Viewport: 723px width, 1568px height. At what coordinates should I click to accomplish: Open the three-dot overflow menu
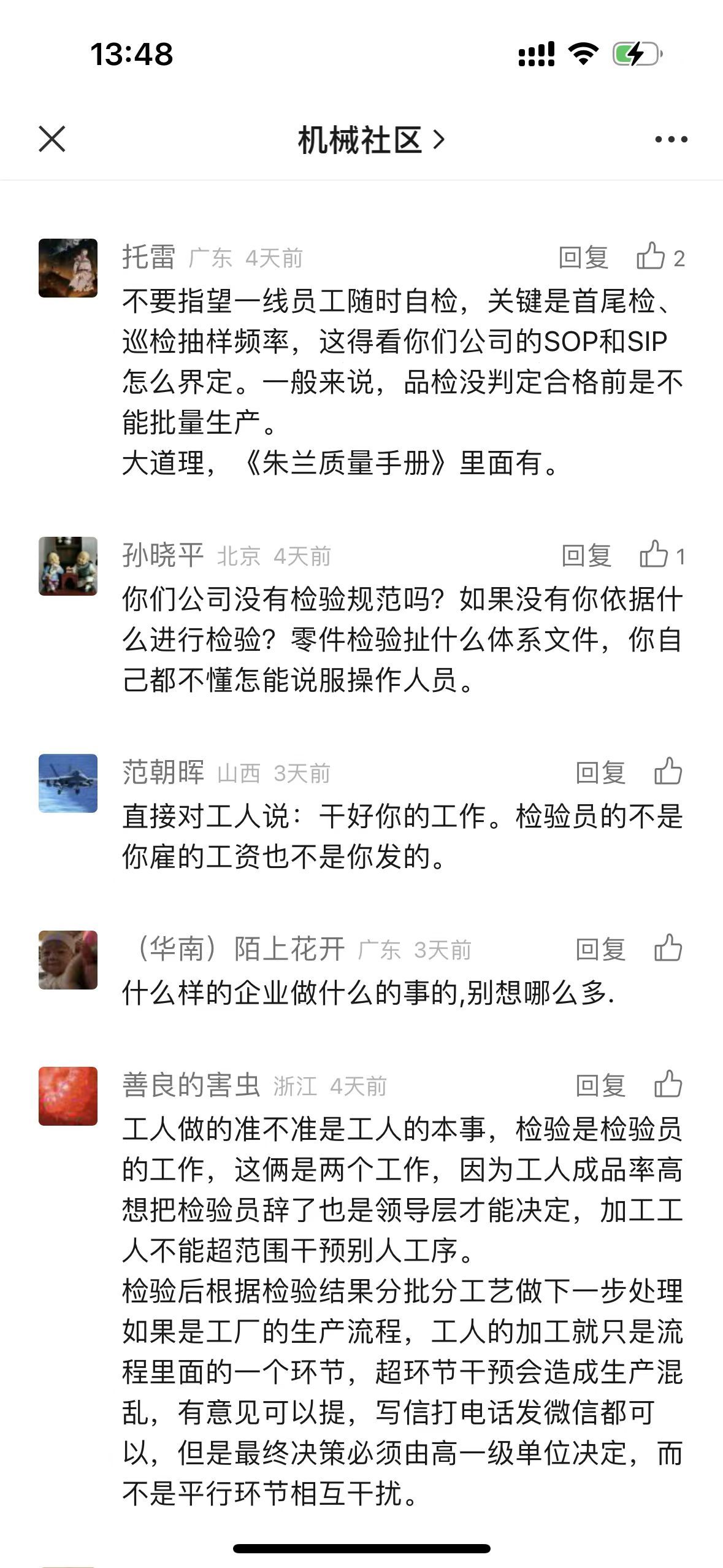671,140
